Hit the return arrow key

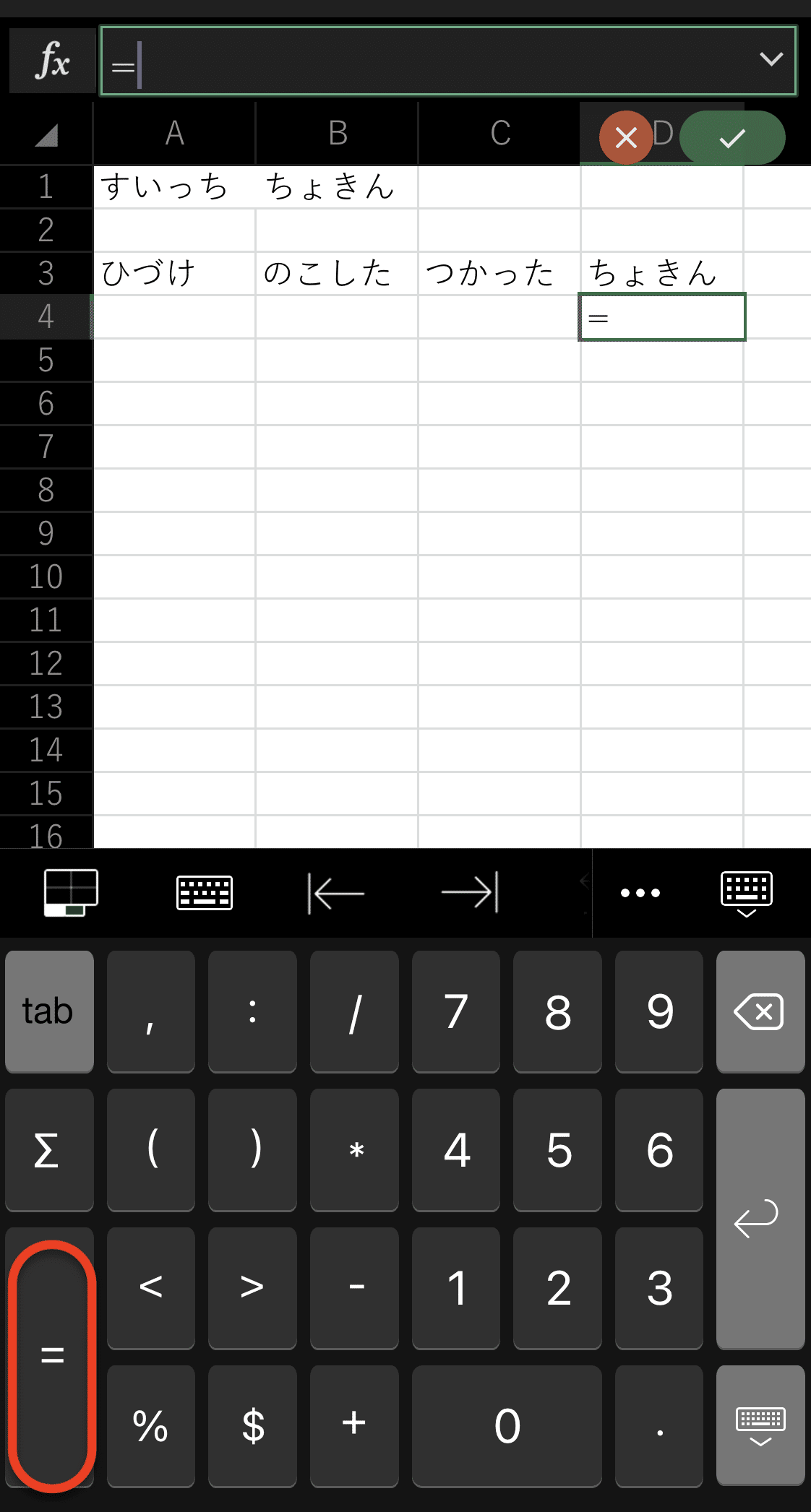pyautogui.click(x=760, y=1219)
